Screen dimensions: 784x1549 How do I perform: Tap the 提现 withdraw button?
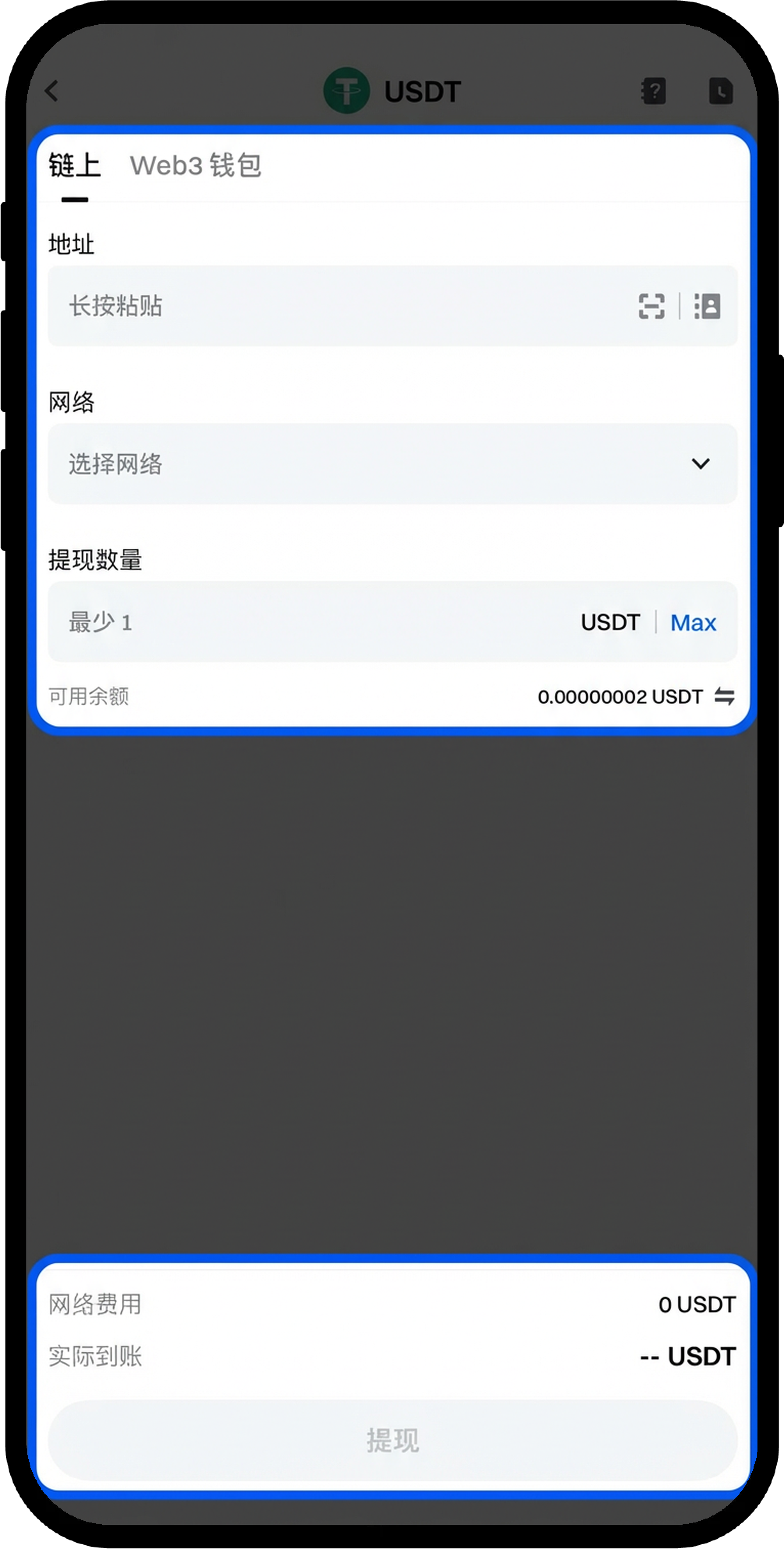pyautogui.click(x=392, y=1440)
